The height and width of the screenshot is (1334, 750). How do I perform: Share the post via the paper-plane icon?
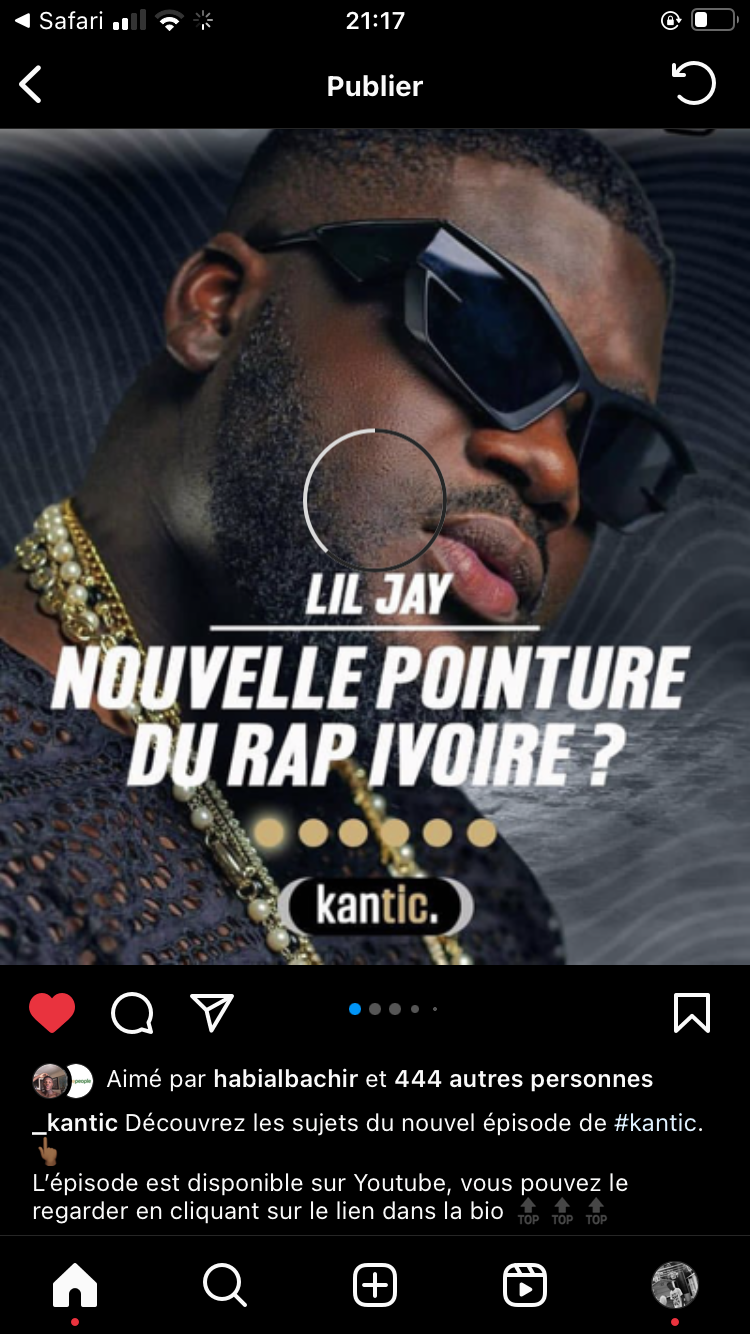click(212, 1012)
